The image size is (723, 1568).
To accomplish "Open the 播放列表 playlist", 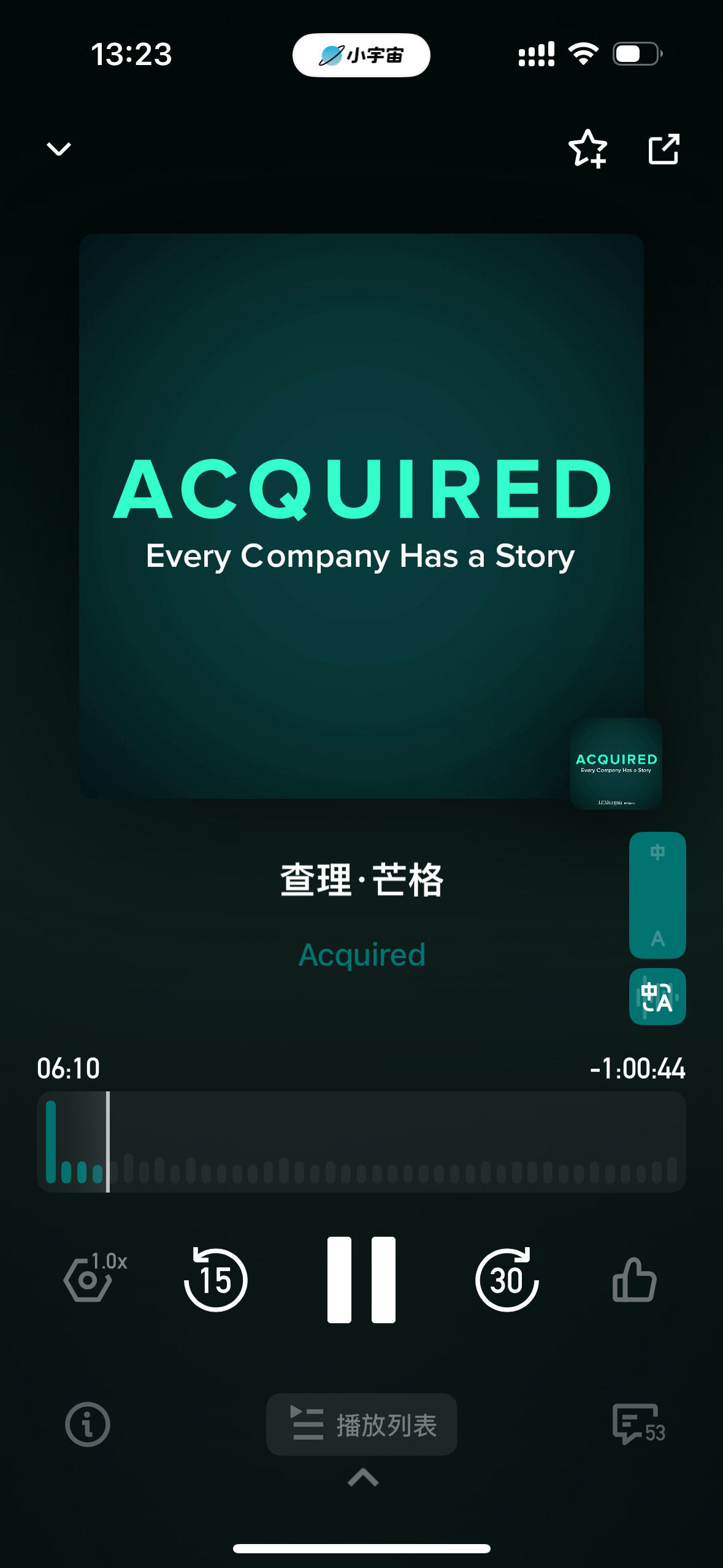I will [362, 1424].
